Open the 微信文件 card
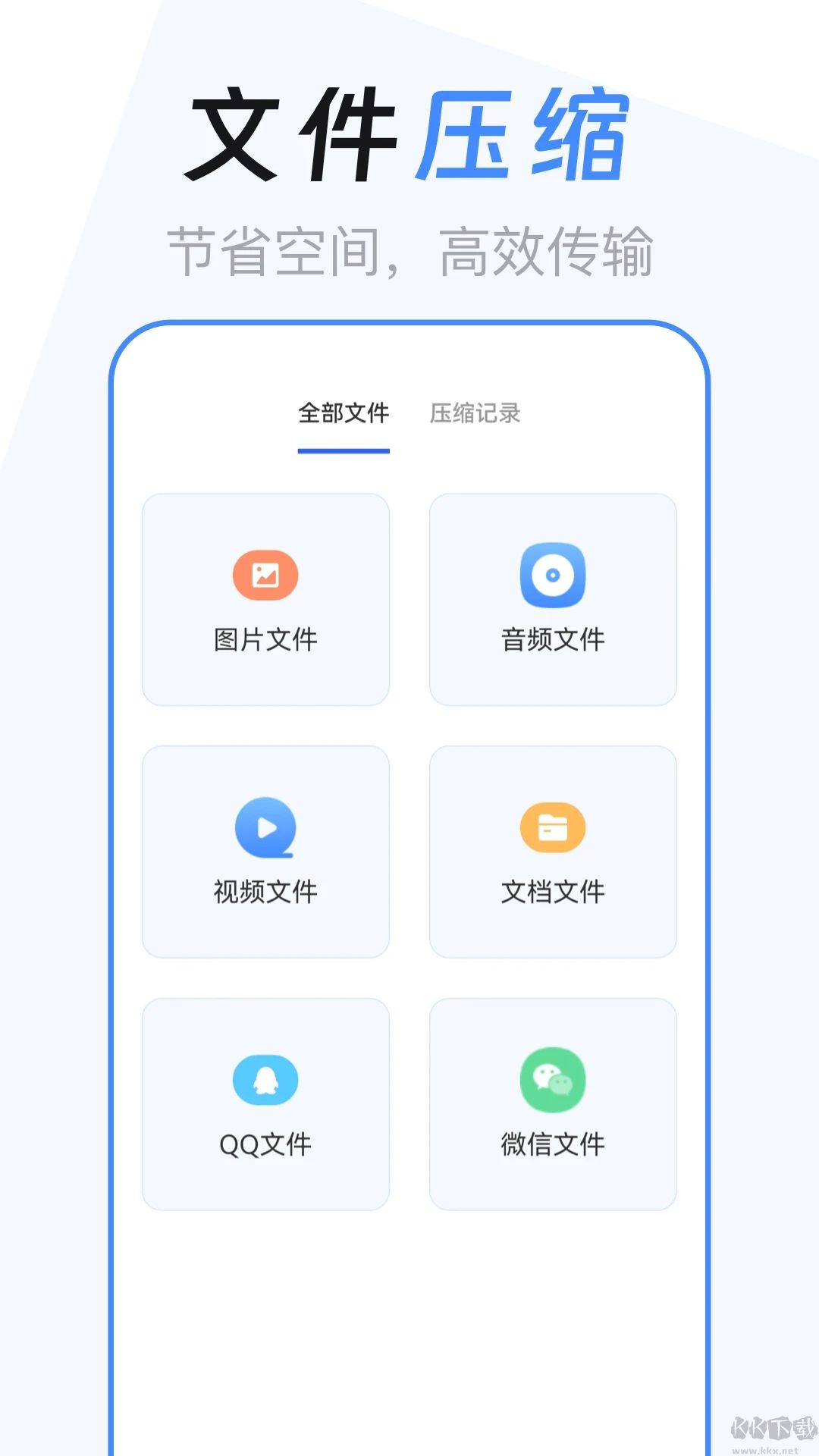The width and height of the screenshot is (819, 1456). (552, 1103)
